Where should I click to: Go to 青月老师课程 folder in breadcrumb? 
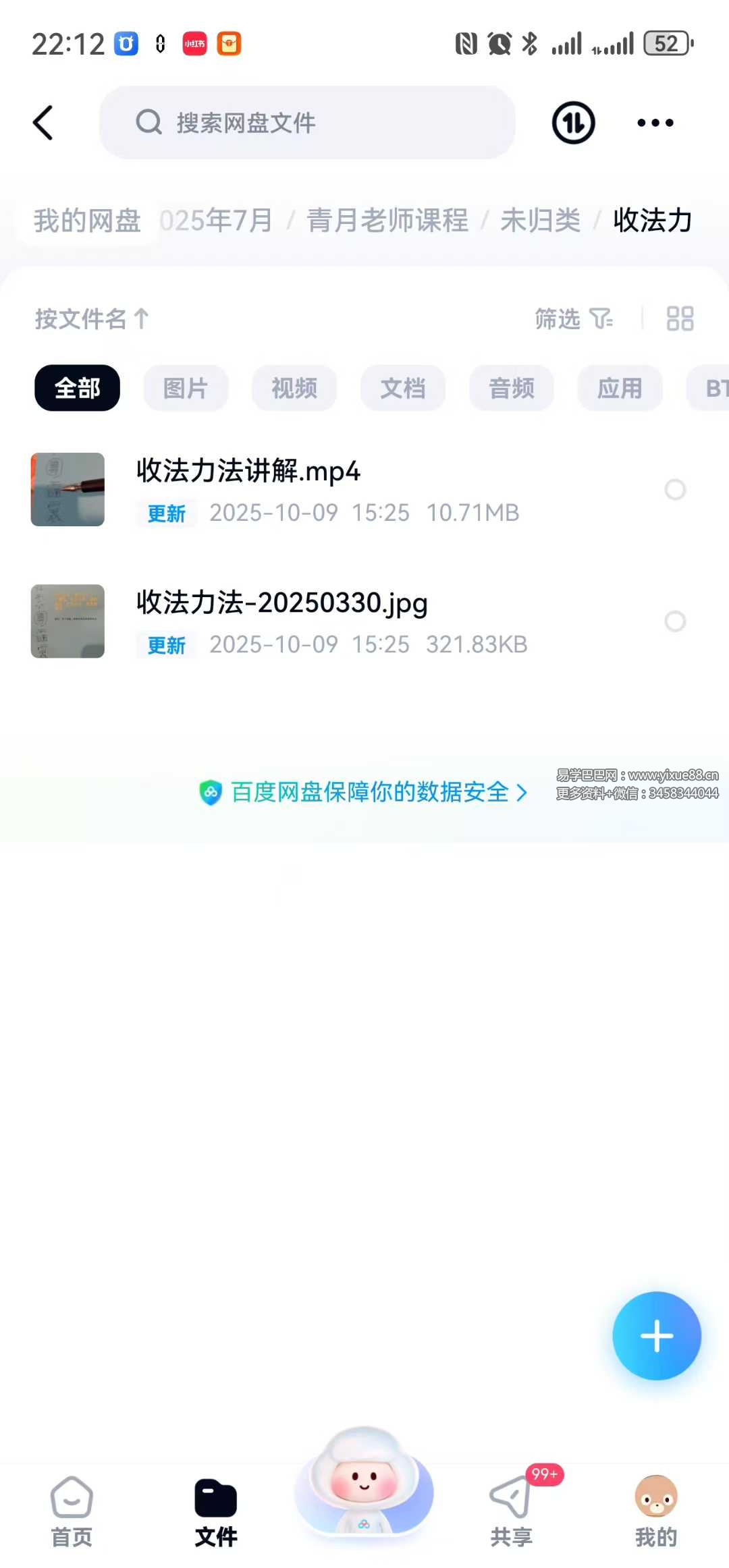387,221
